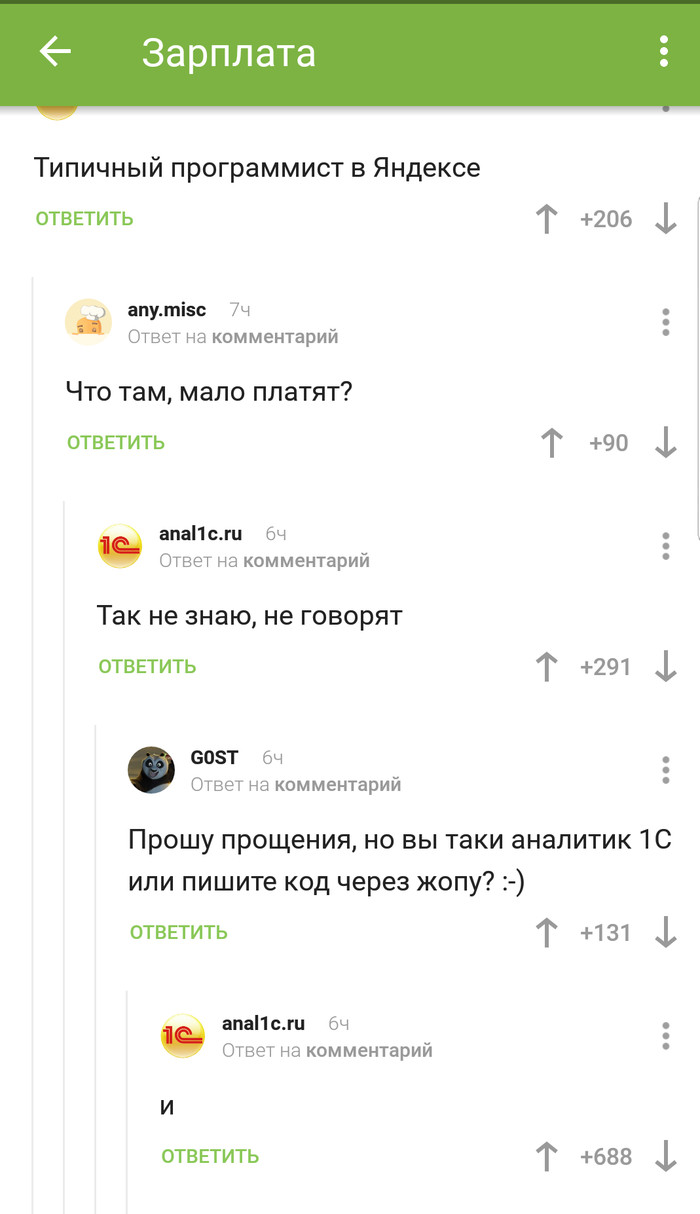
Task: Open G0ST user profile
Action: click(x=214, y=758)
